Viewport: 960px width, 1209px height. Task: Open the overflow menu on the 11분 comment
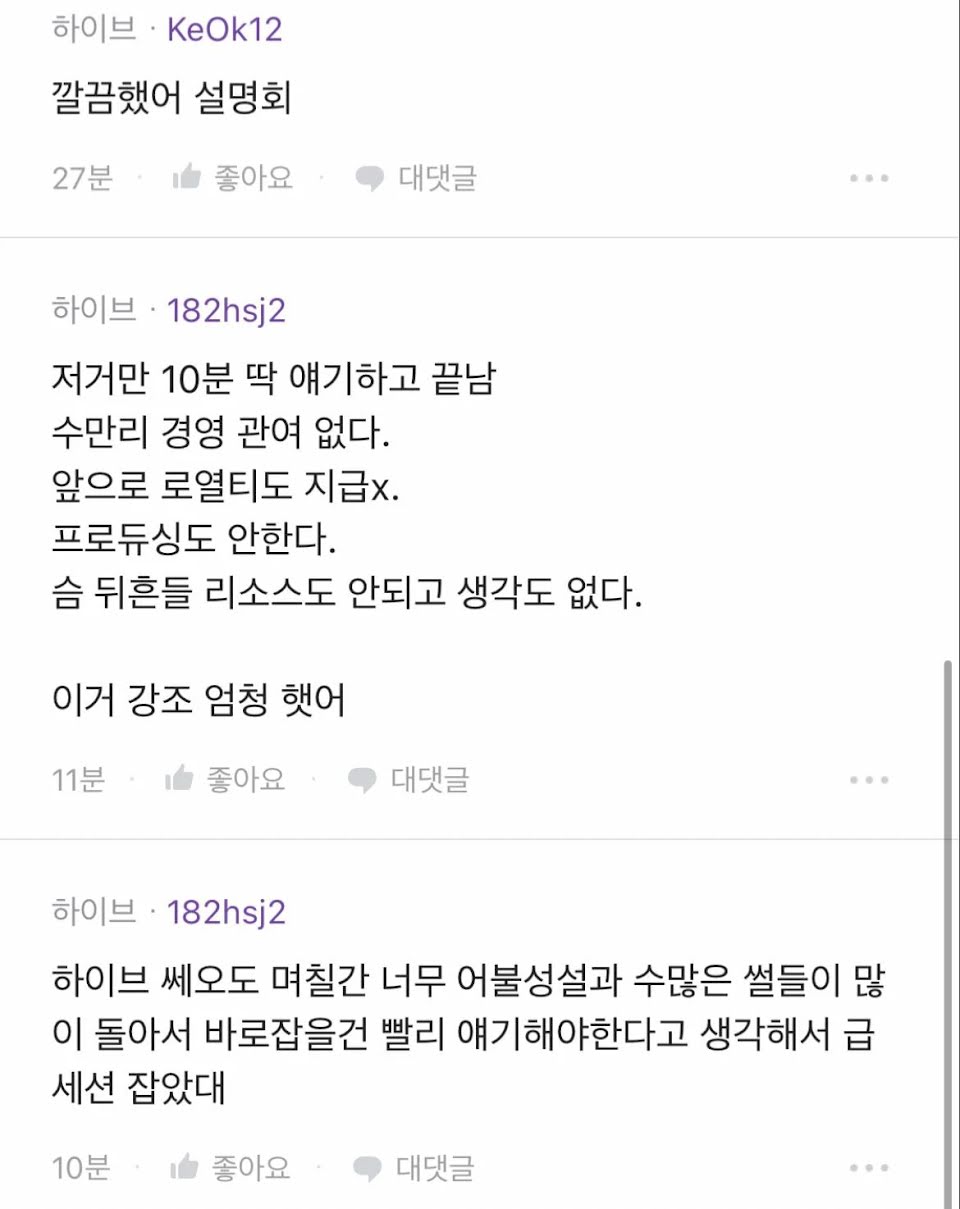click(x=868, y=779)
